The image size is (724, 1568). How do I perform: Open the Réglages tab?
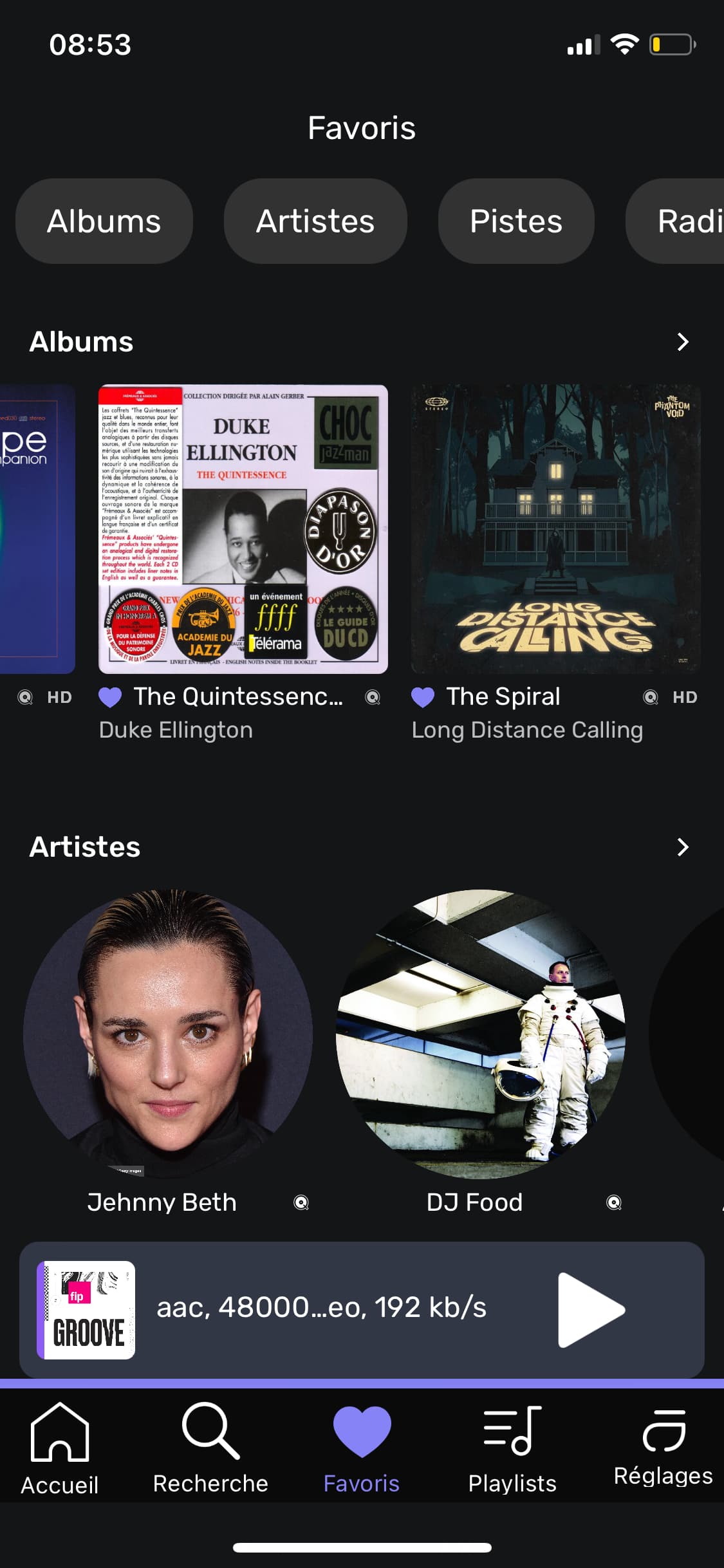coord(663,1448)
